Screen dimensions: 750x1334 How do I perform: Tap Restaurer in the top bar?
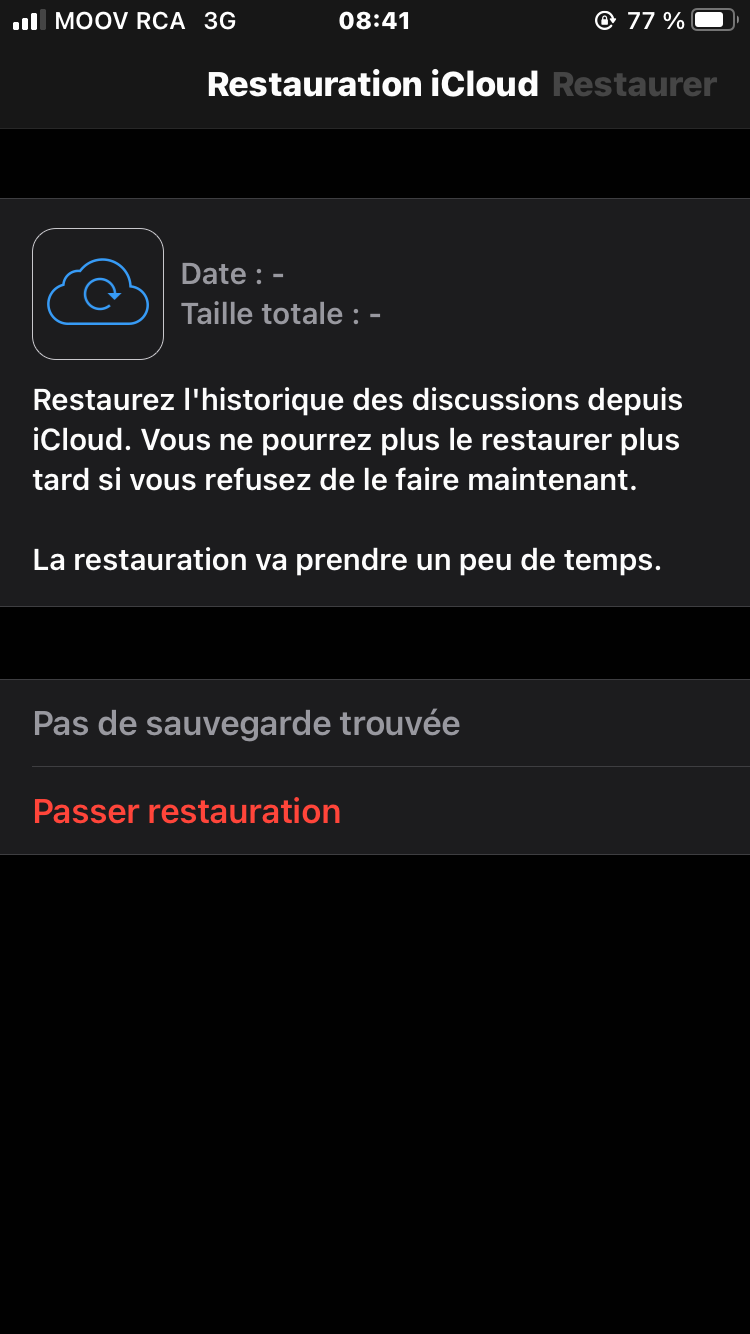coord(634,85)
